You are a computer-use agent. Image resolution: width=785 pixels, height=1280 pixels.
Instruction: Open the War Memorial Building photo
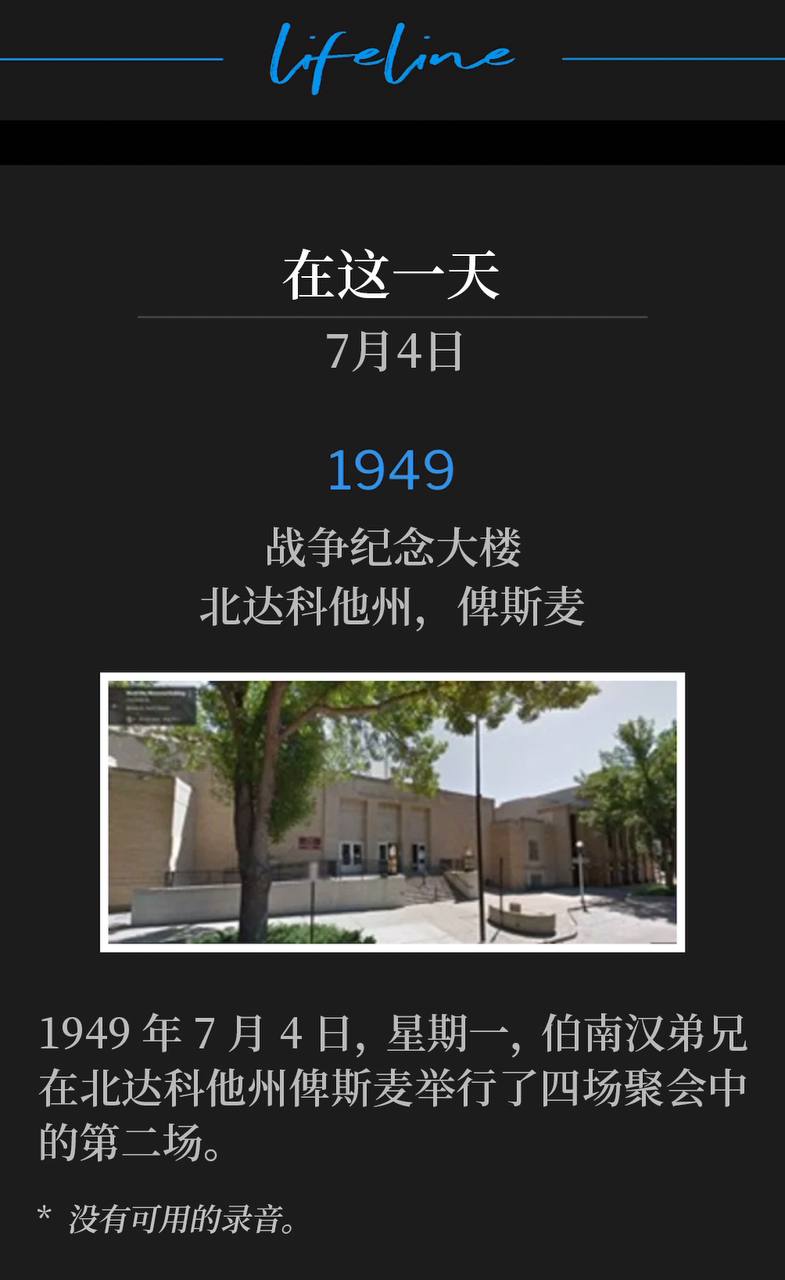pos(392,812)
